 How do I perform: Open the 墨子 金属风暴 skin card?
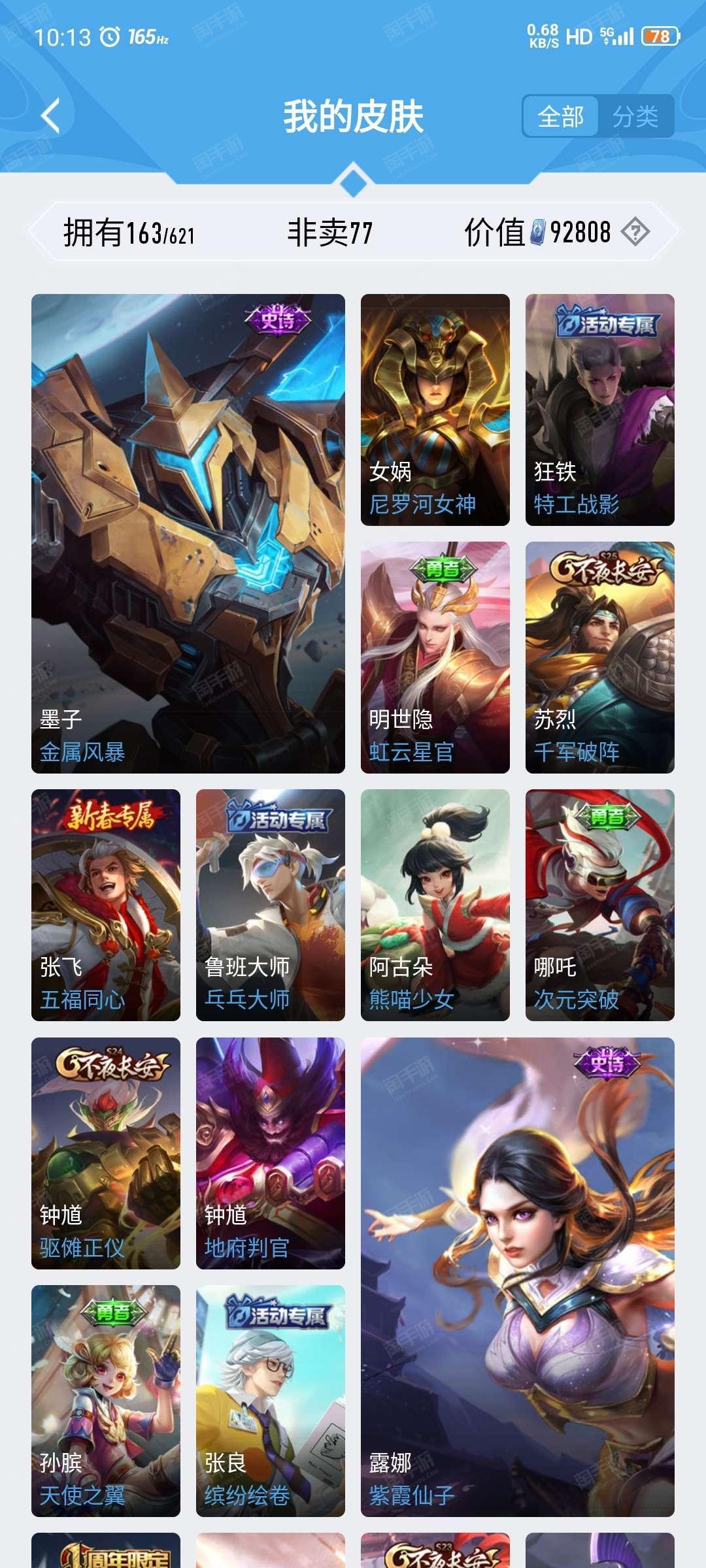(188, 534)
